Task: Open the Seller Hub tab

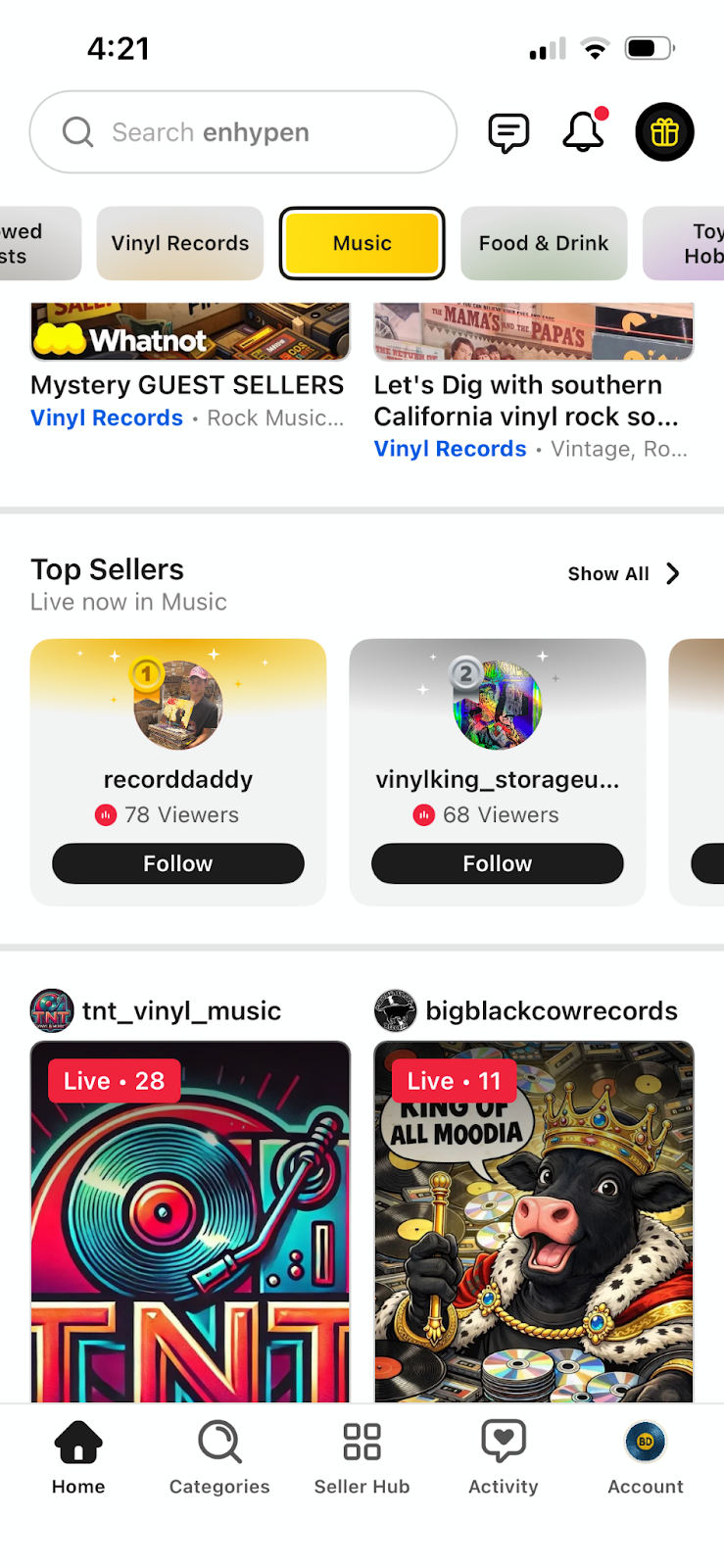Action: pos(362,1457)
